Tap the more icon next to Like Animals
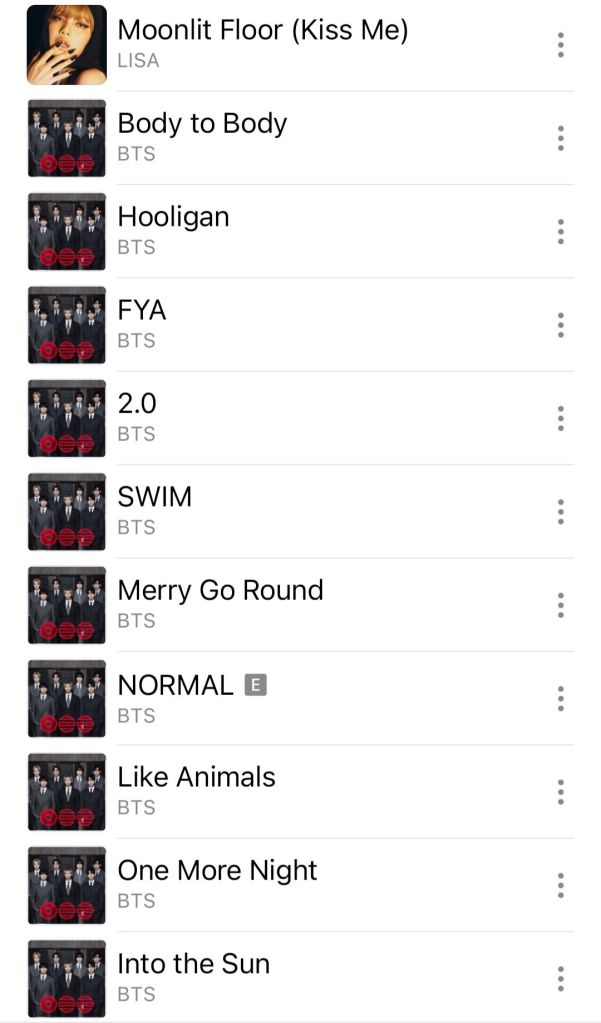 point(560,792)
